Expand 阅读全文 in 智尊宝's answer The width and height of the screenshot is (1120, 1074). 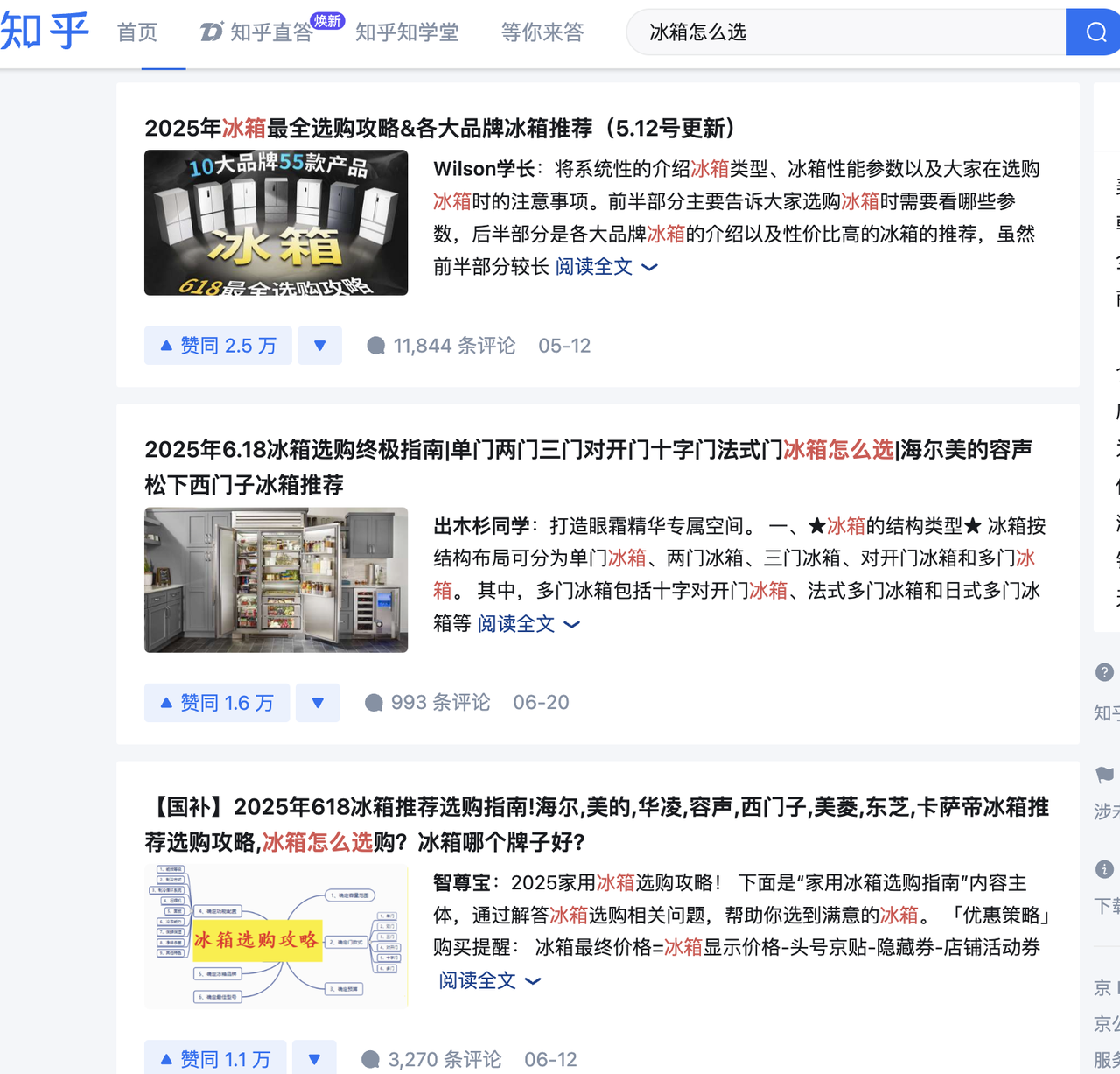point(489,980)
